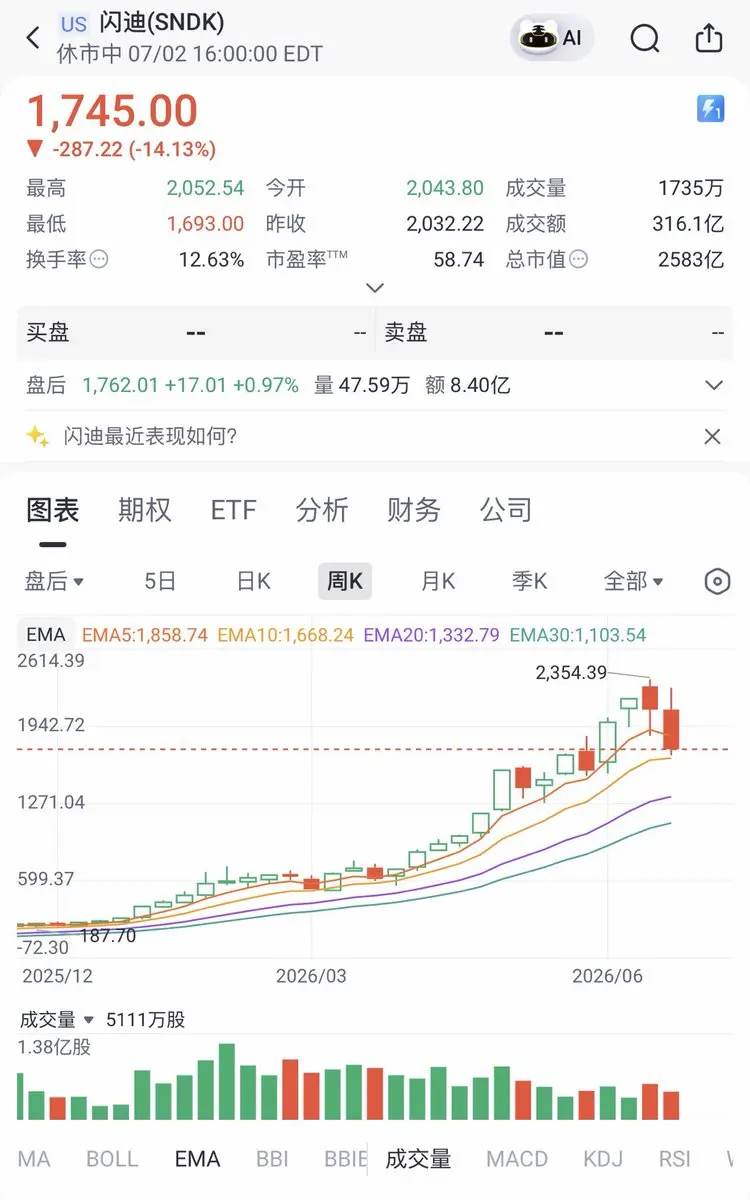Screen dimensions: 750x1200
Task: Open the 分析 tab
Action: pyautogui.click(x=322, y=510)
